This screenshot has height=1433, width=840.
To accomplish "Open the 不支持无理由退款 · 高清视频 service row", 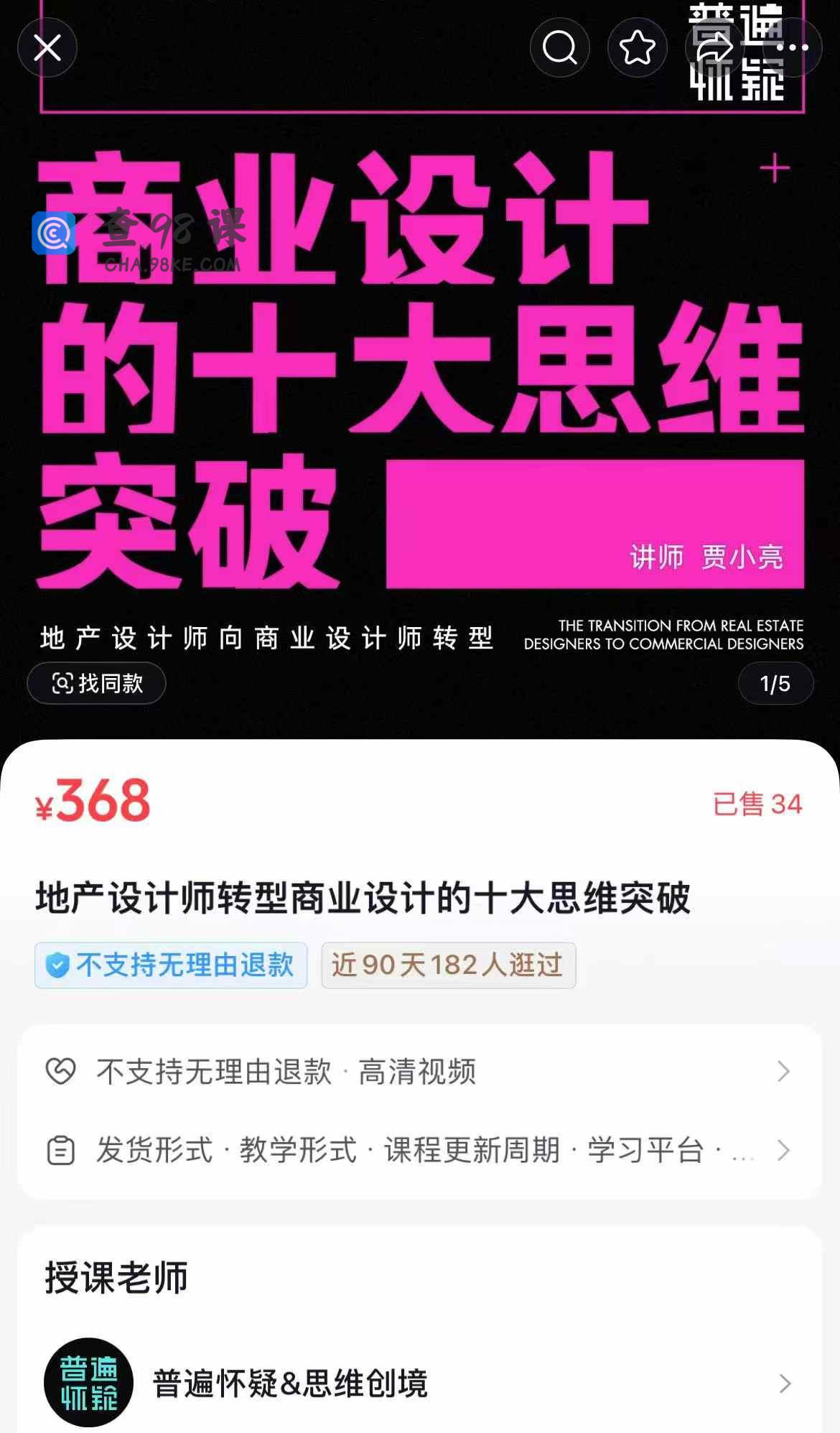I will click(420, 1071).
